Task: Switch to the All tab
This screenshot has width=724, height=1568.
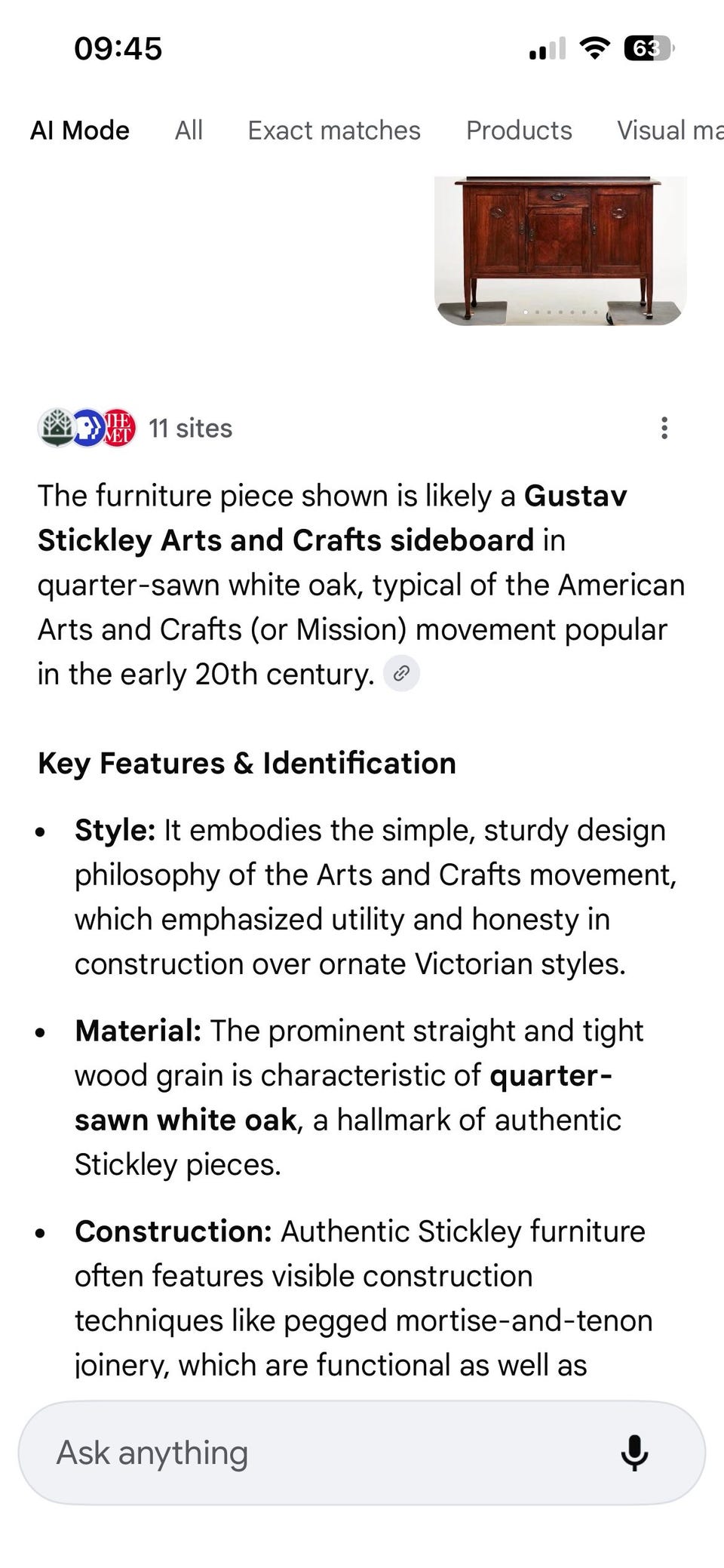Action: click(x=189, y=131)
